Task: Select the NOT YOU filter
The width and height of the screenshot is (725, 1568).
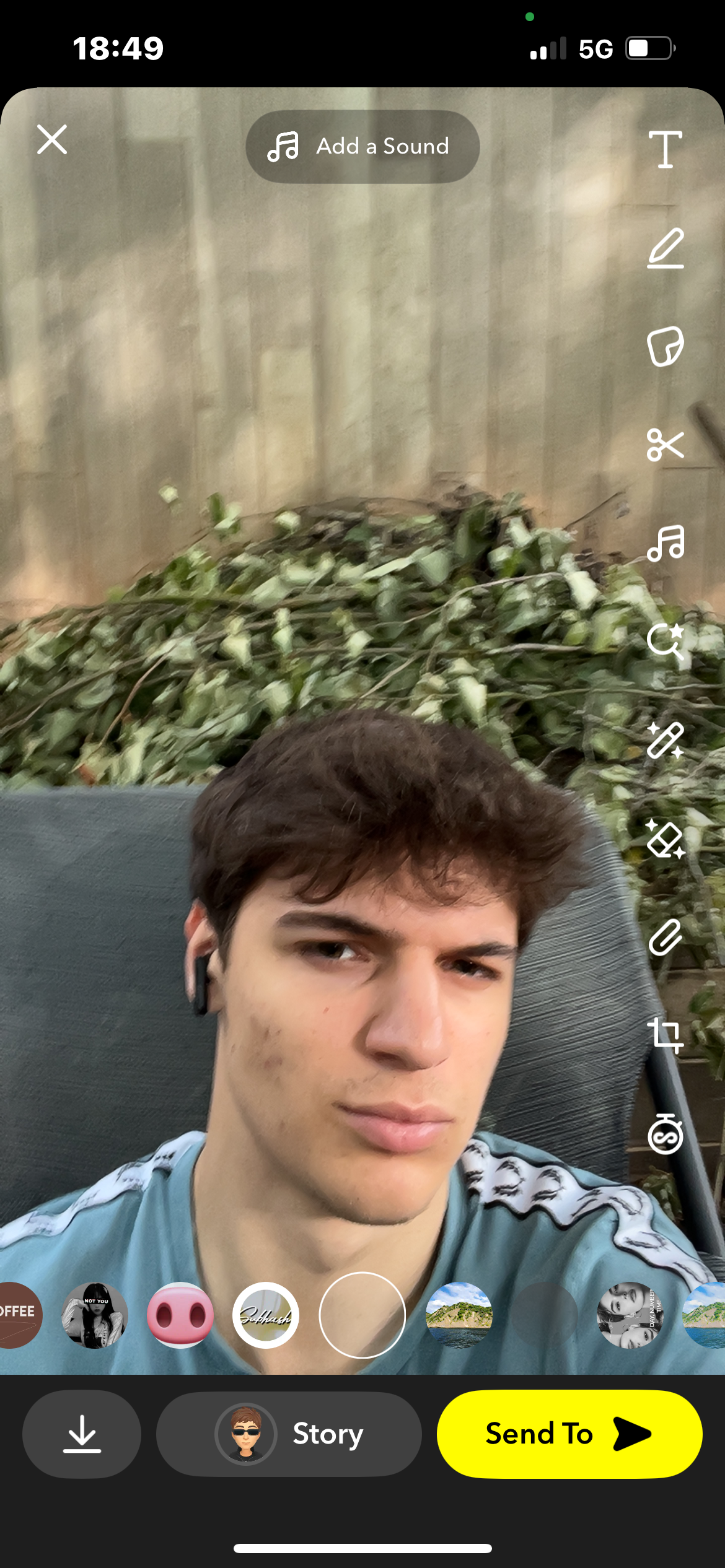Action: pyautogui.click(x=95, y=1315)
